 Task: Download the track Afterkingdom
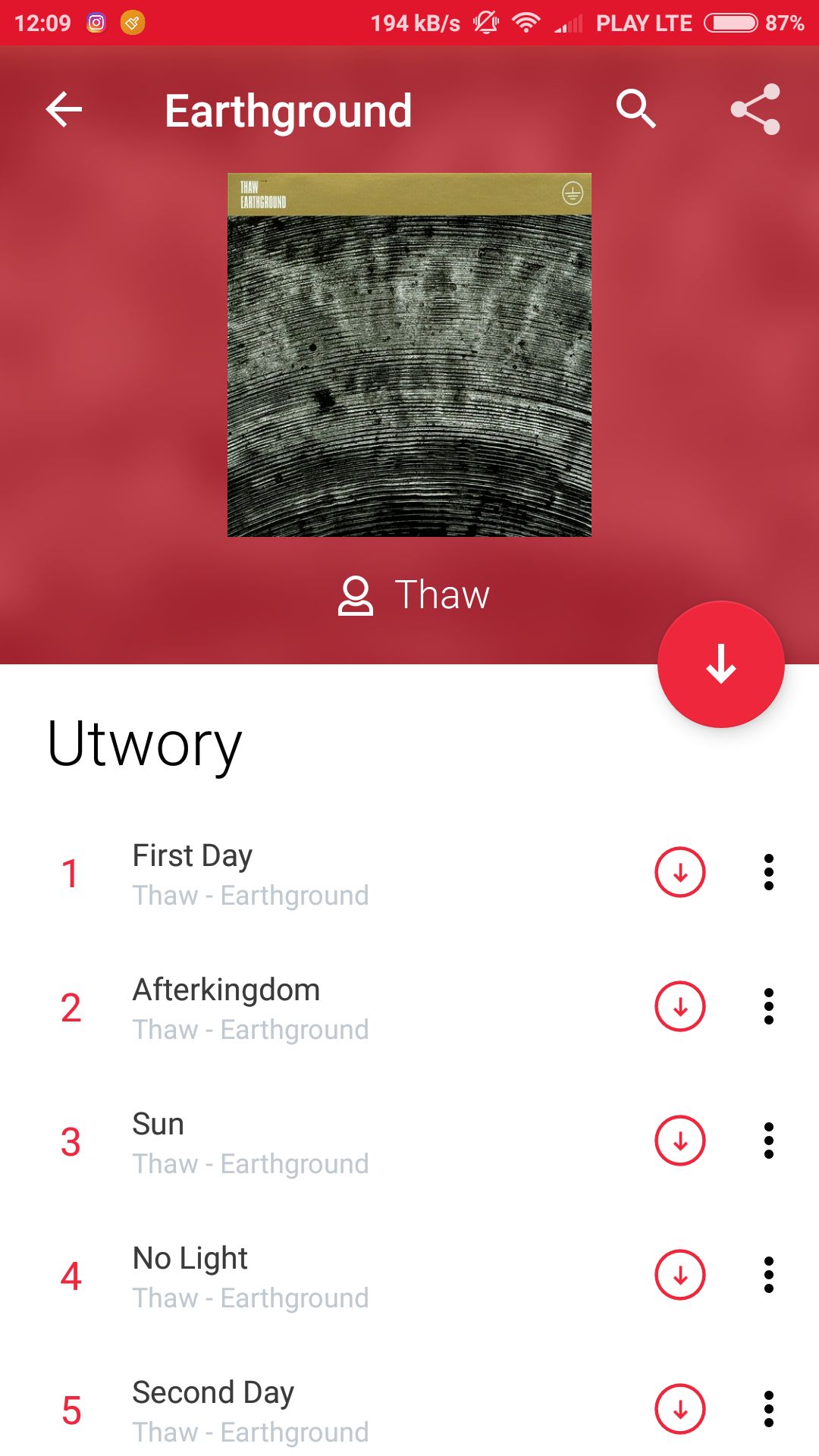(x=680, y=1006)
